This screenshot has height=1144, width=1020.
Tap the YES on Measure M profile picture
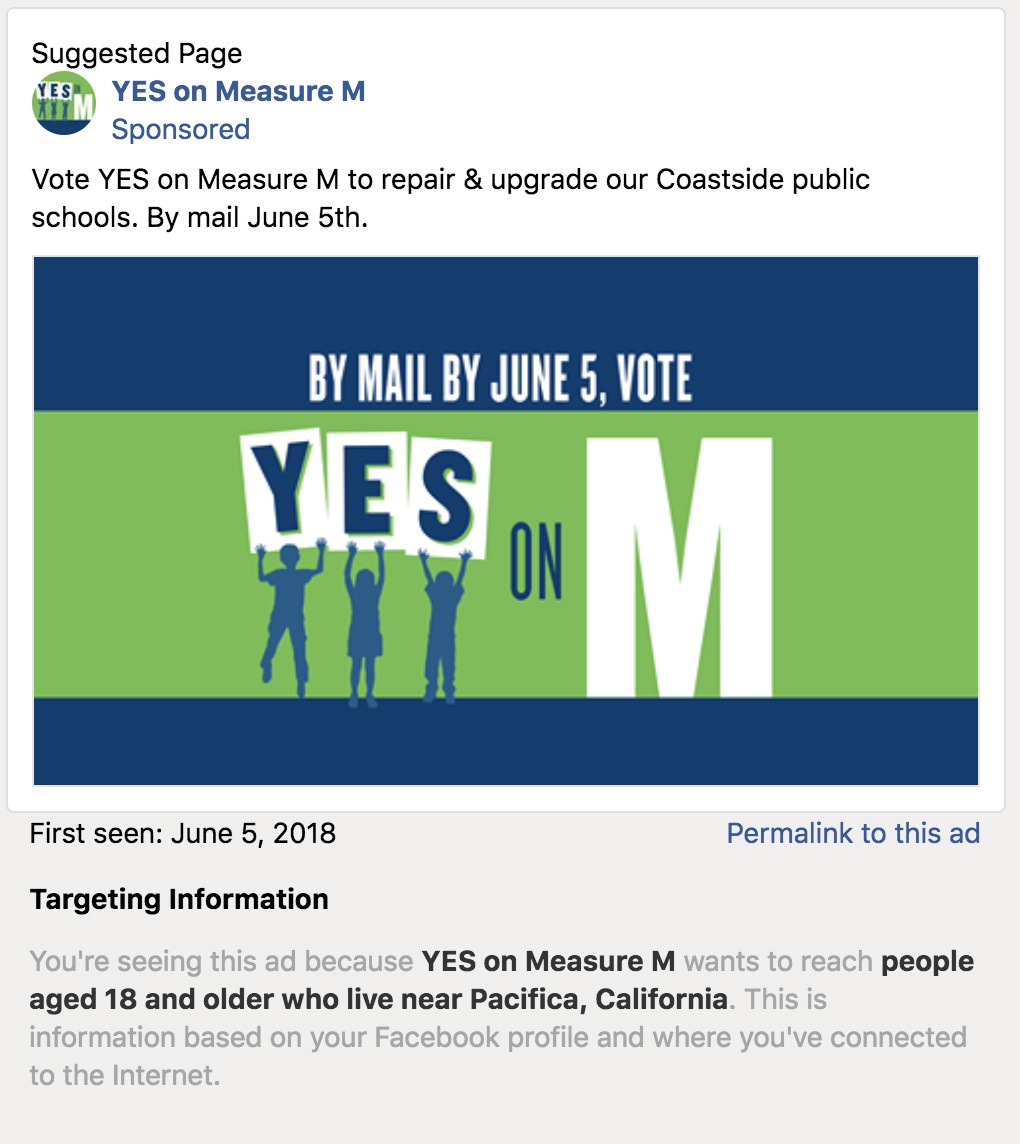64,103
